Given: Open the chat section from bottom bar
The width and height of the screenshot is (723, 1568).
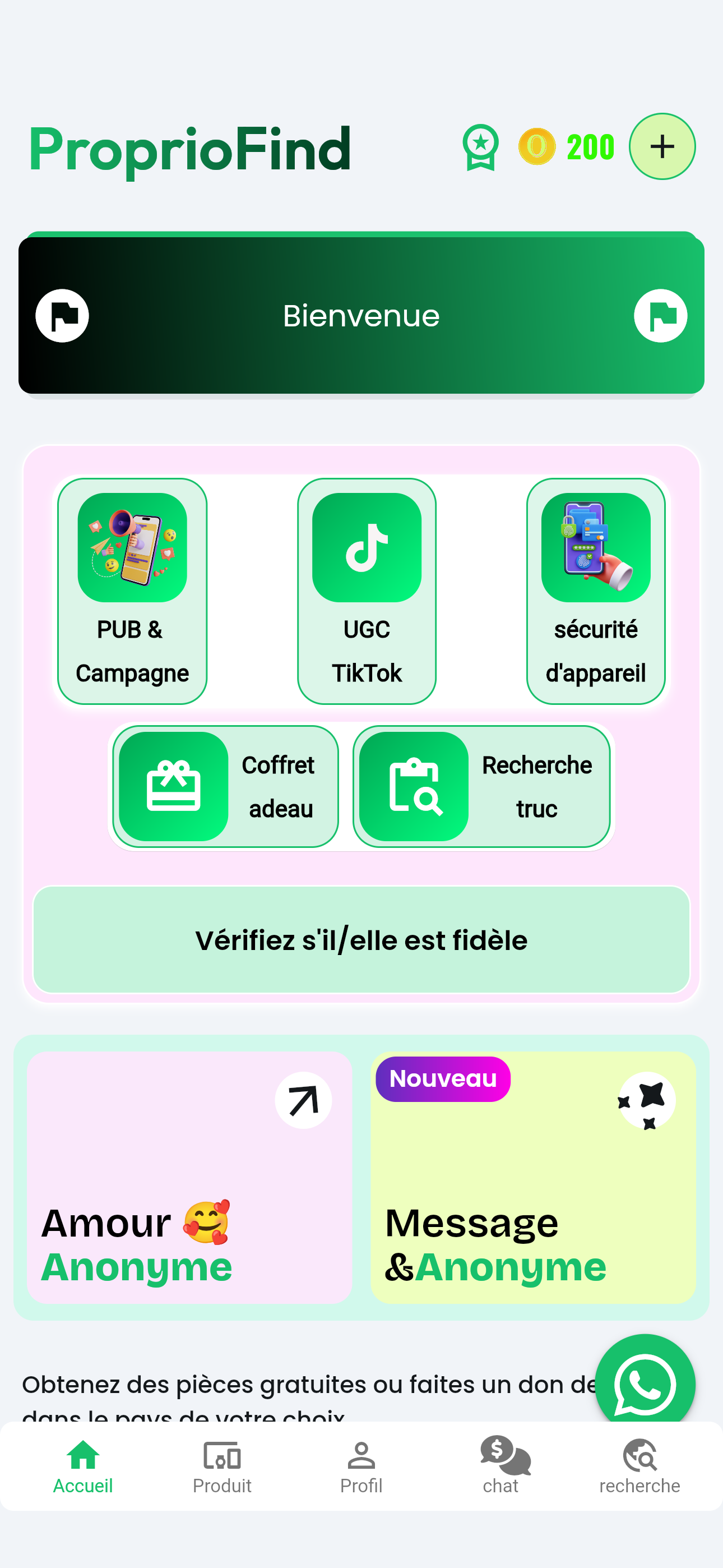Looking at the screenshot, I should point(500,1468).
